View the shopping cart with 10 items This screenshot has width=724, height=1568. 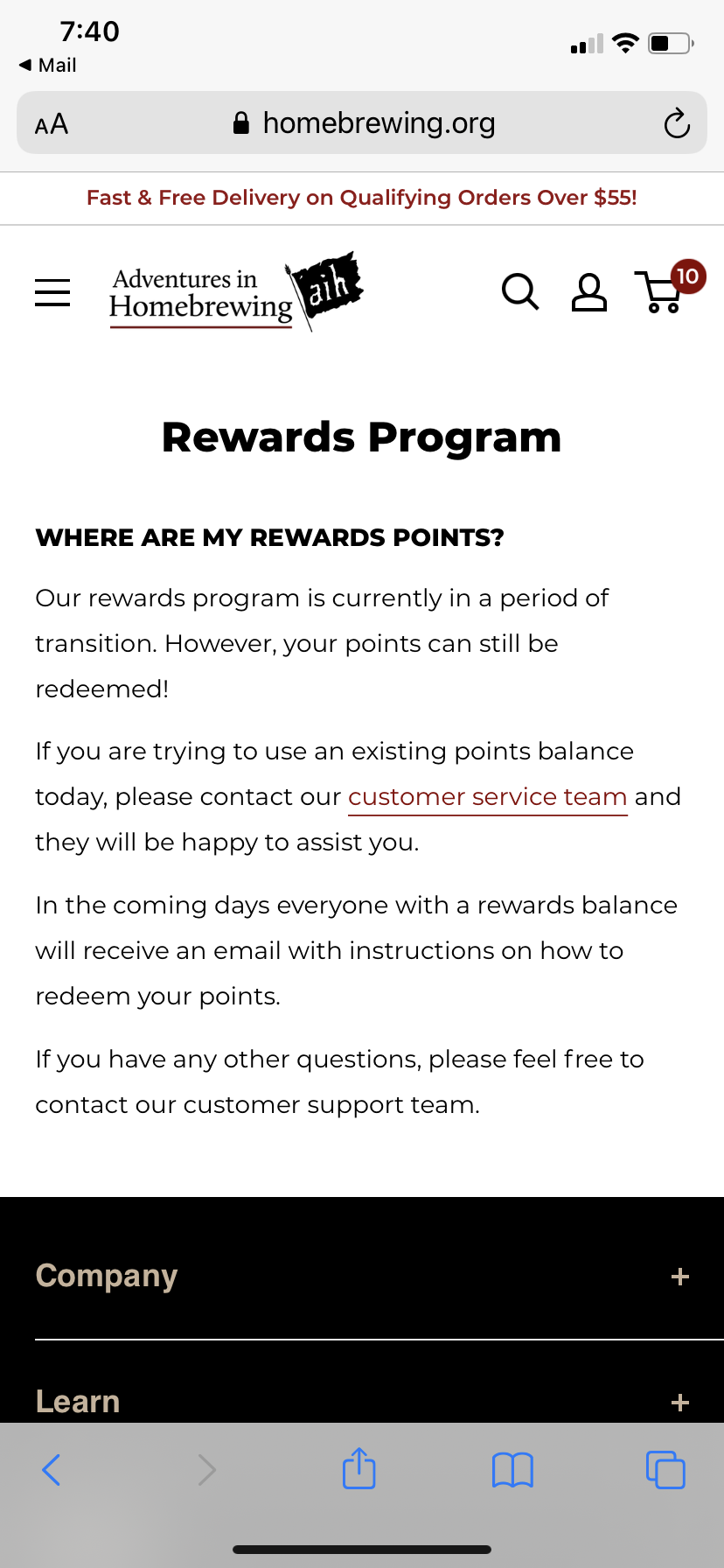[x=669, y=287]
